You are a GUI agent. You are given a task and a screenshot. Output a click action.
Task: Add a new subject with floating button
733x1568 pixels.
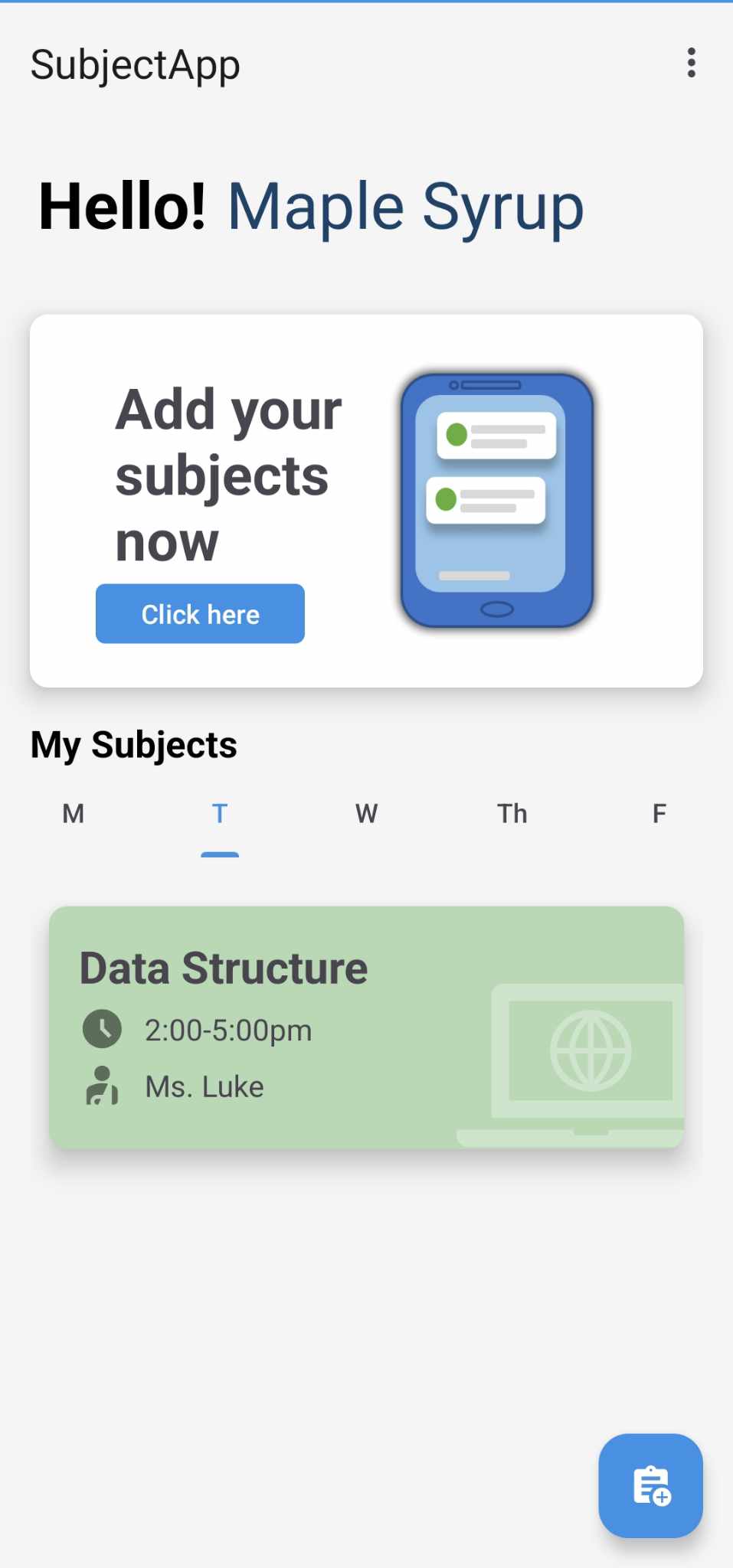650,1485
